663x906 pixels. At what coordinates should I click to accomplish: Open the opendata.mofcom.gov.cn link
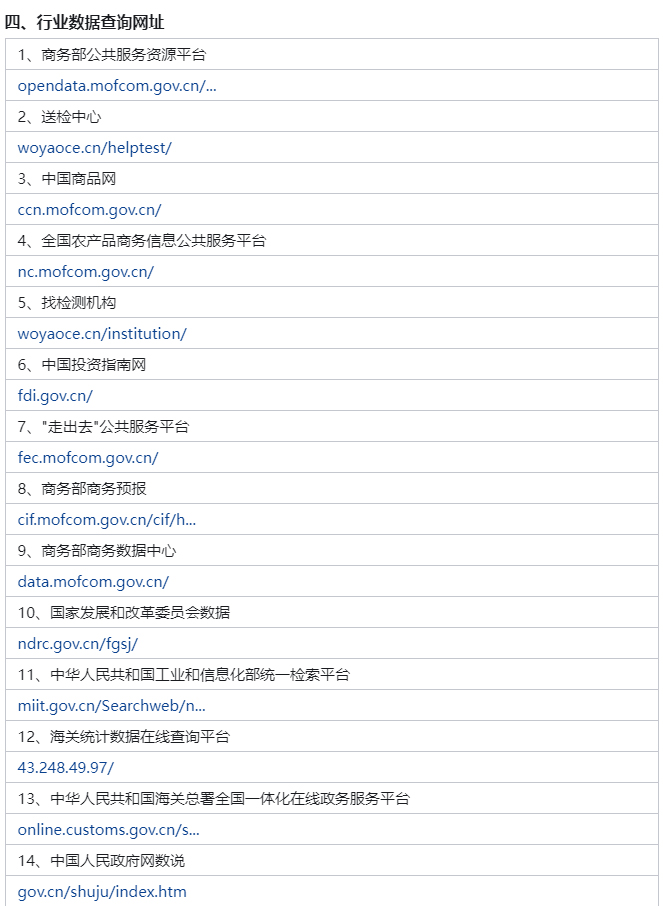coord(117,85)
